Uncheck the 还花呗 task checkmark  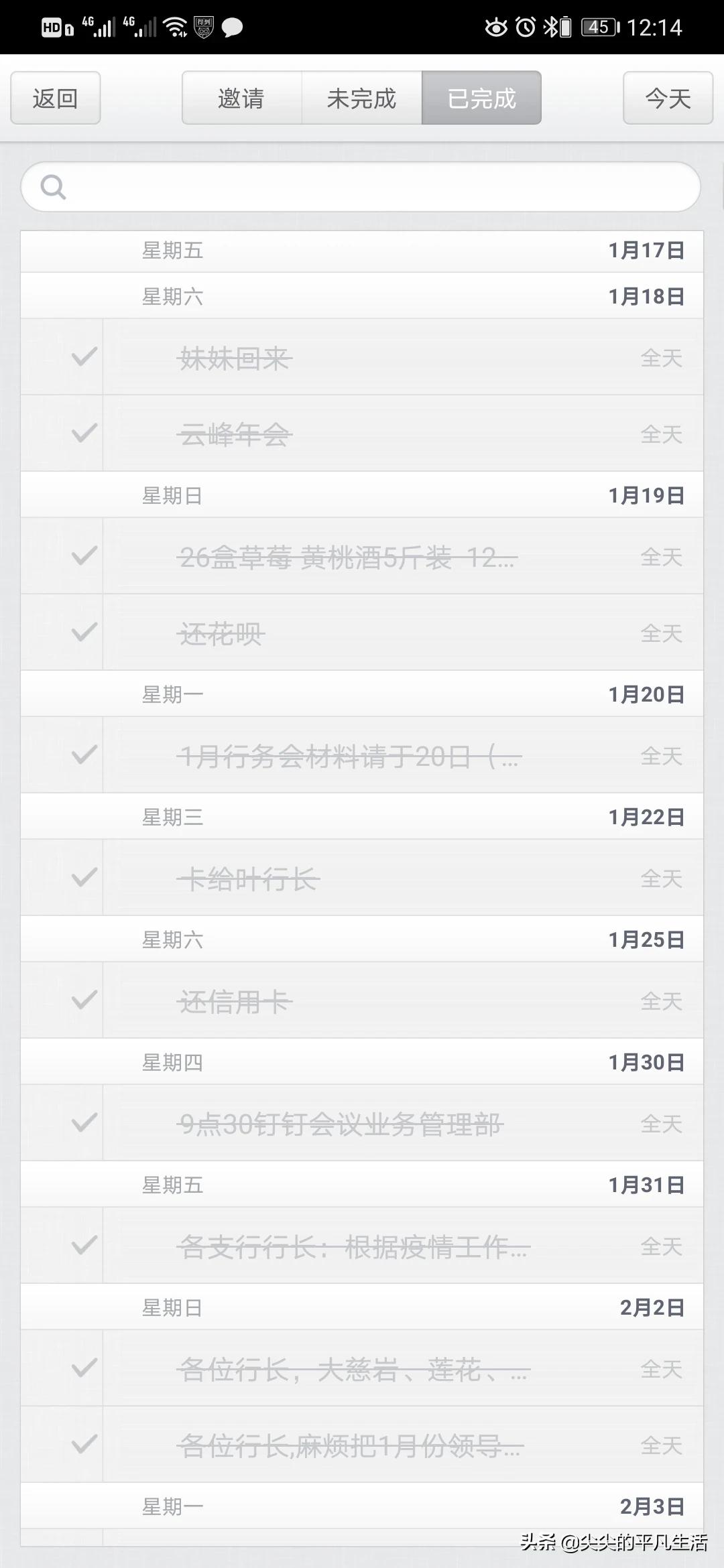point(84,633)
